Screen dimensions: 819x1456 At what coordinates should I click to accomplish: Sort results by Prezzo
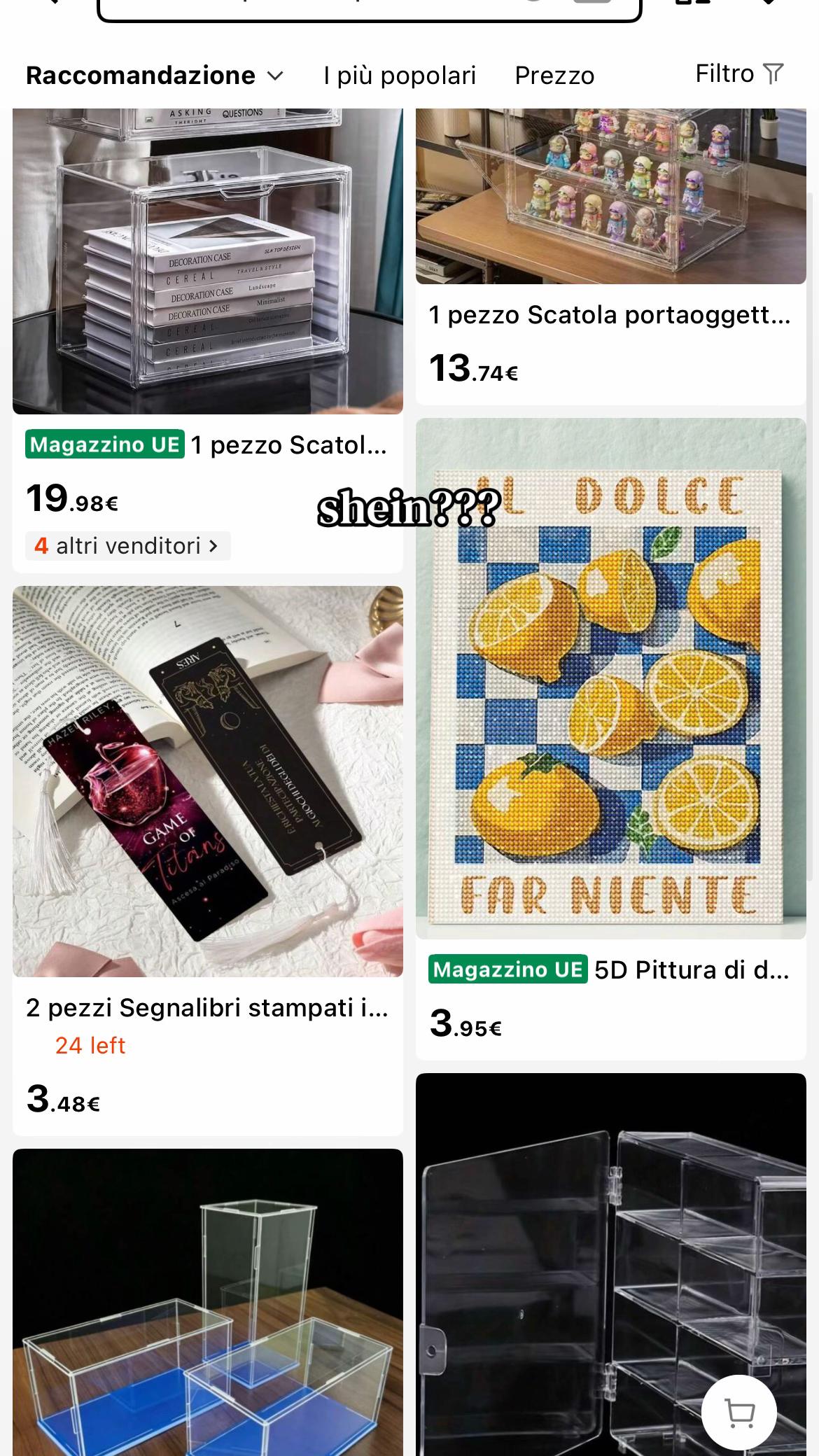(x=554, y=76)
